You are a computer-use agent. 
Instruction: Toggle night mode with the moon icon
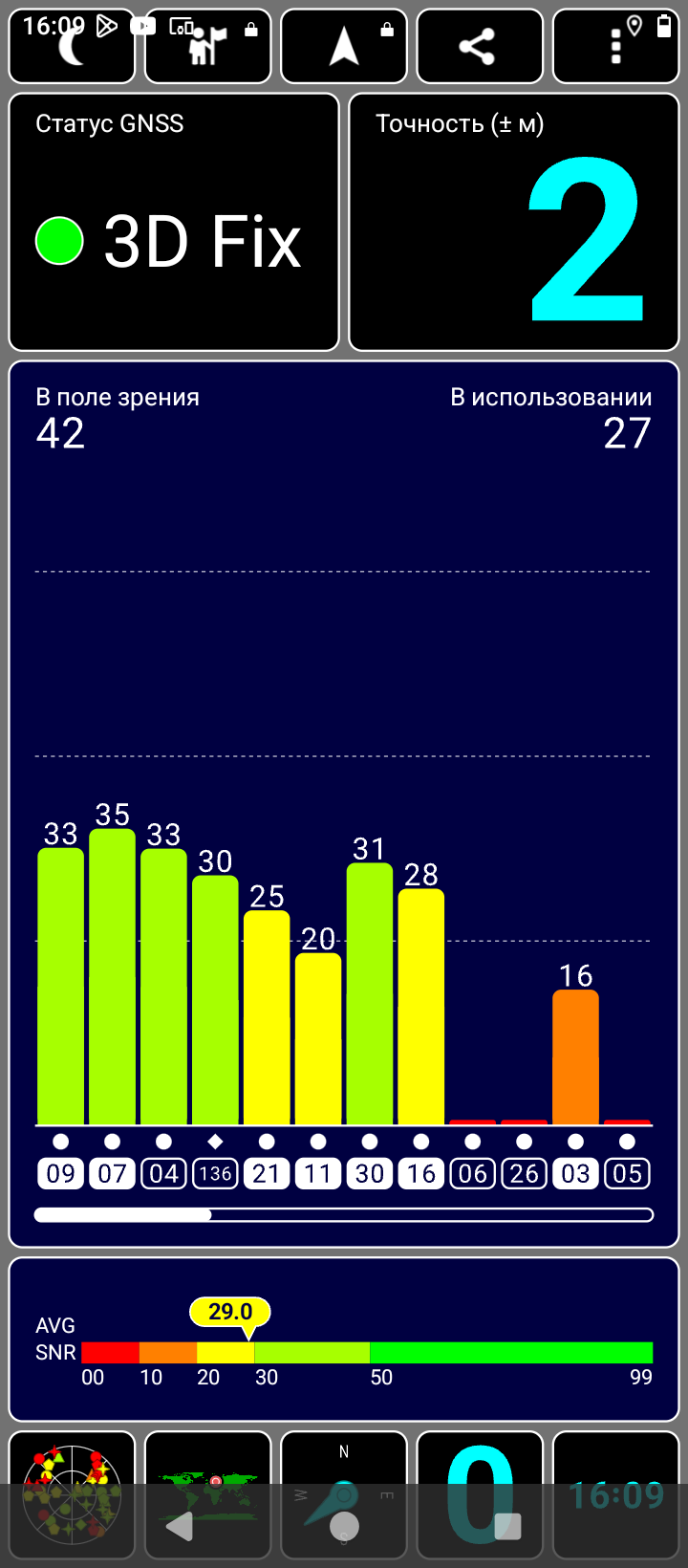point(72,46)
